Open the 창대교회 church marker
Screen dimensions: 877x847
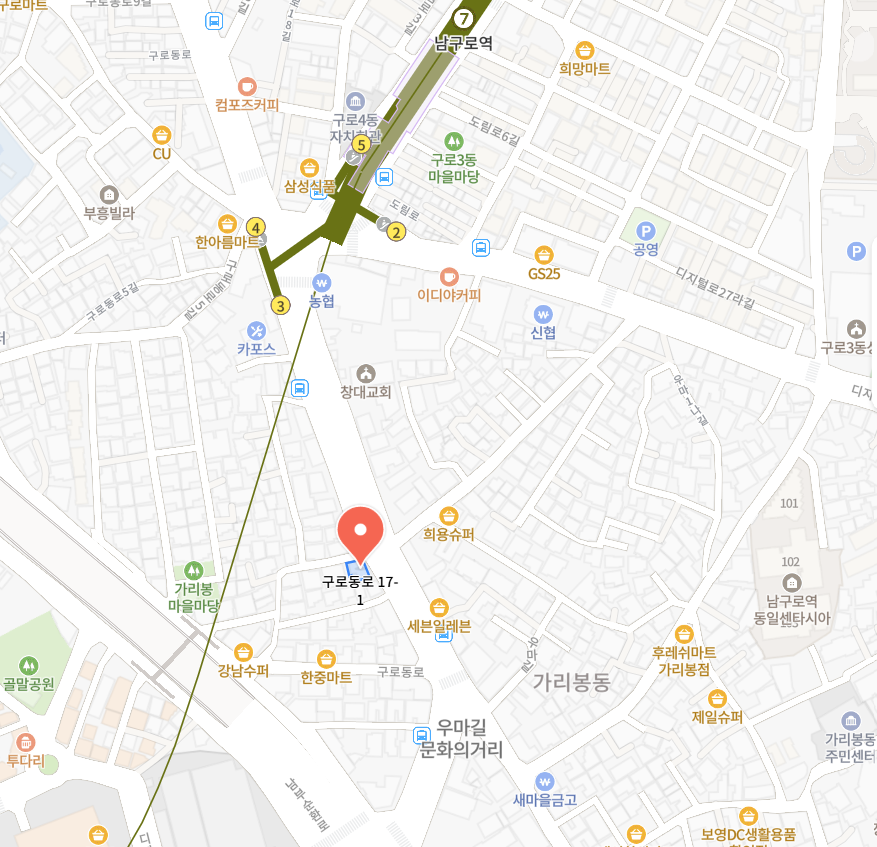coord(366,373)
